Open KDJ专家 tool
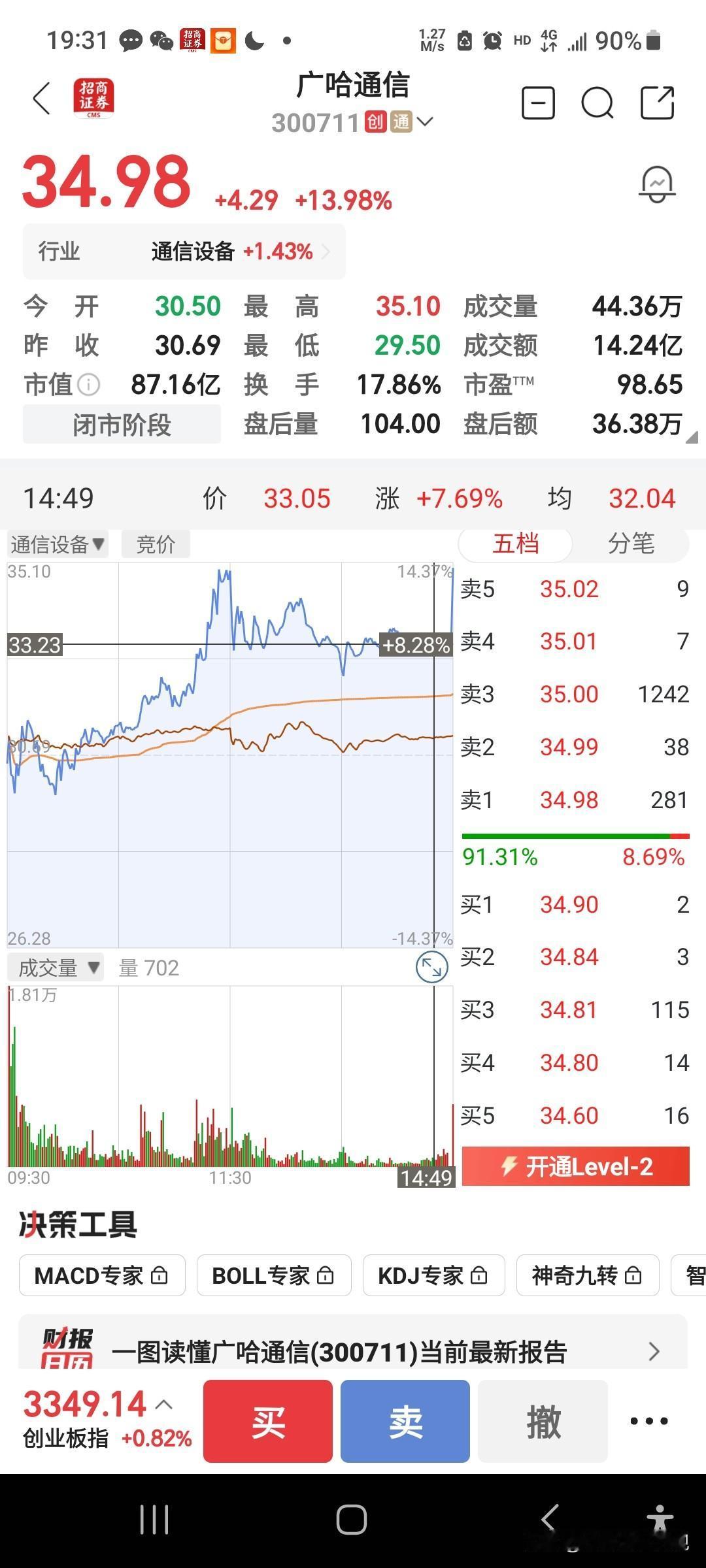The height and width of the screenshot is (1568, 706). tap(433, 1275)
